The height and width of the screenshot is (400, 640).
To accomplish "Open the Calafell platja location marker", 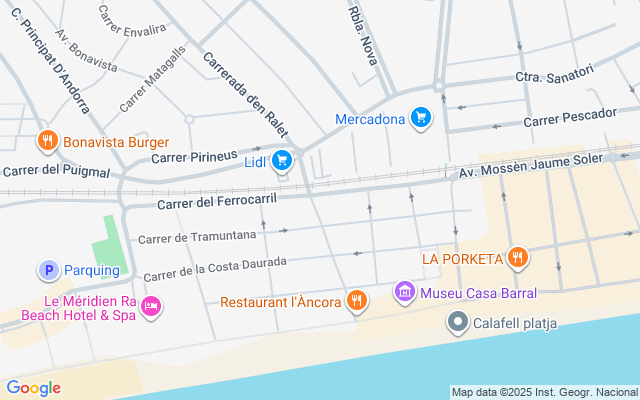I will [x=458, y=322].
